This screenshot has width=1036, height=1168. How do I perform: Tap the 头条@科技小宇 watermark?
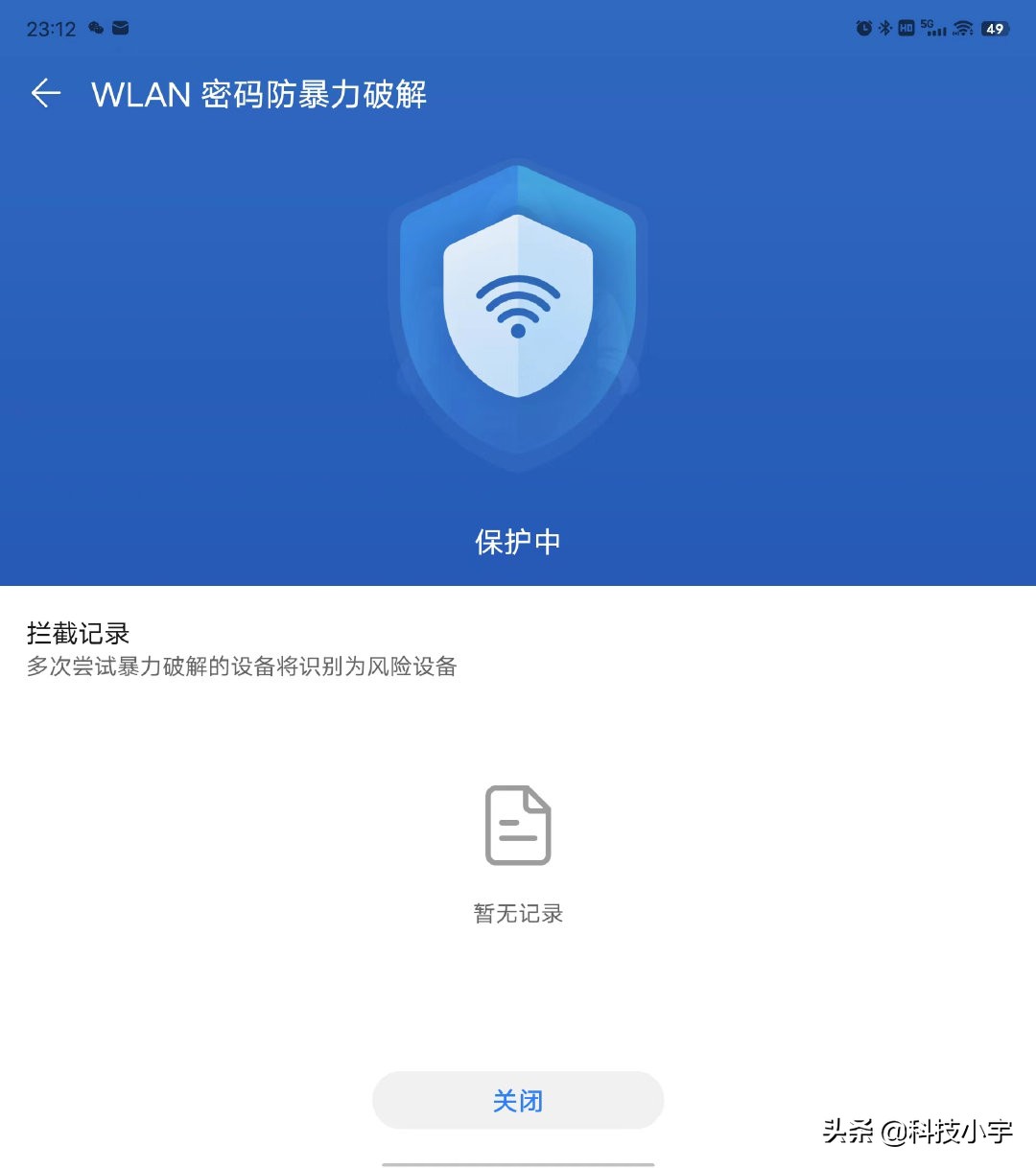(916, 1132)
